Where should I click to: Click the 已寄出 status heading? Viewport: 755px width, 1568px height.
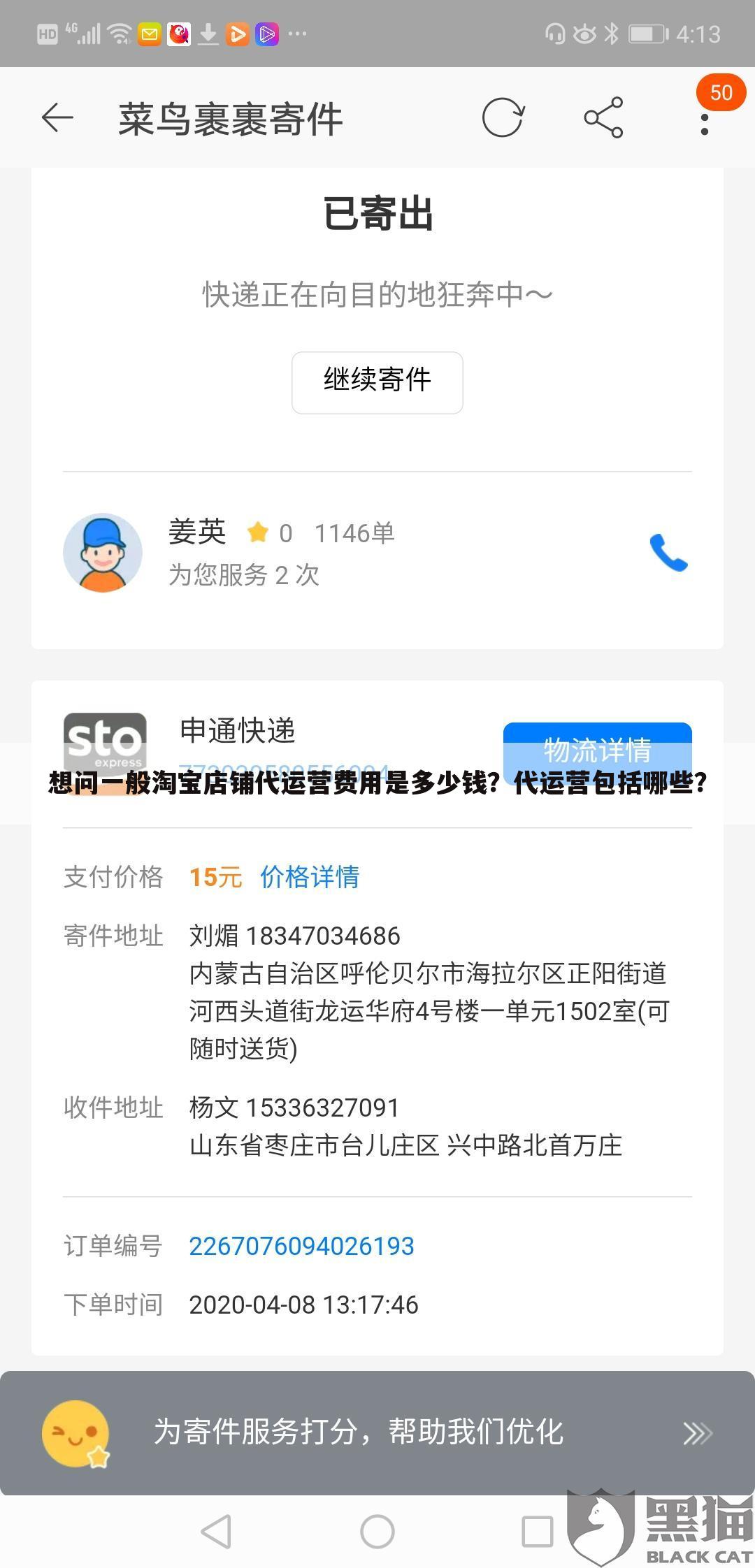click(377, 215)
